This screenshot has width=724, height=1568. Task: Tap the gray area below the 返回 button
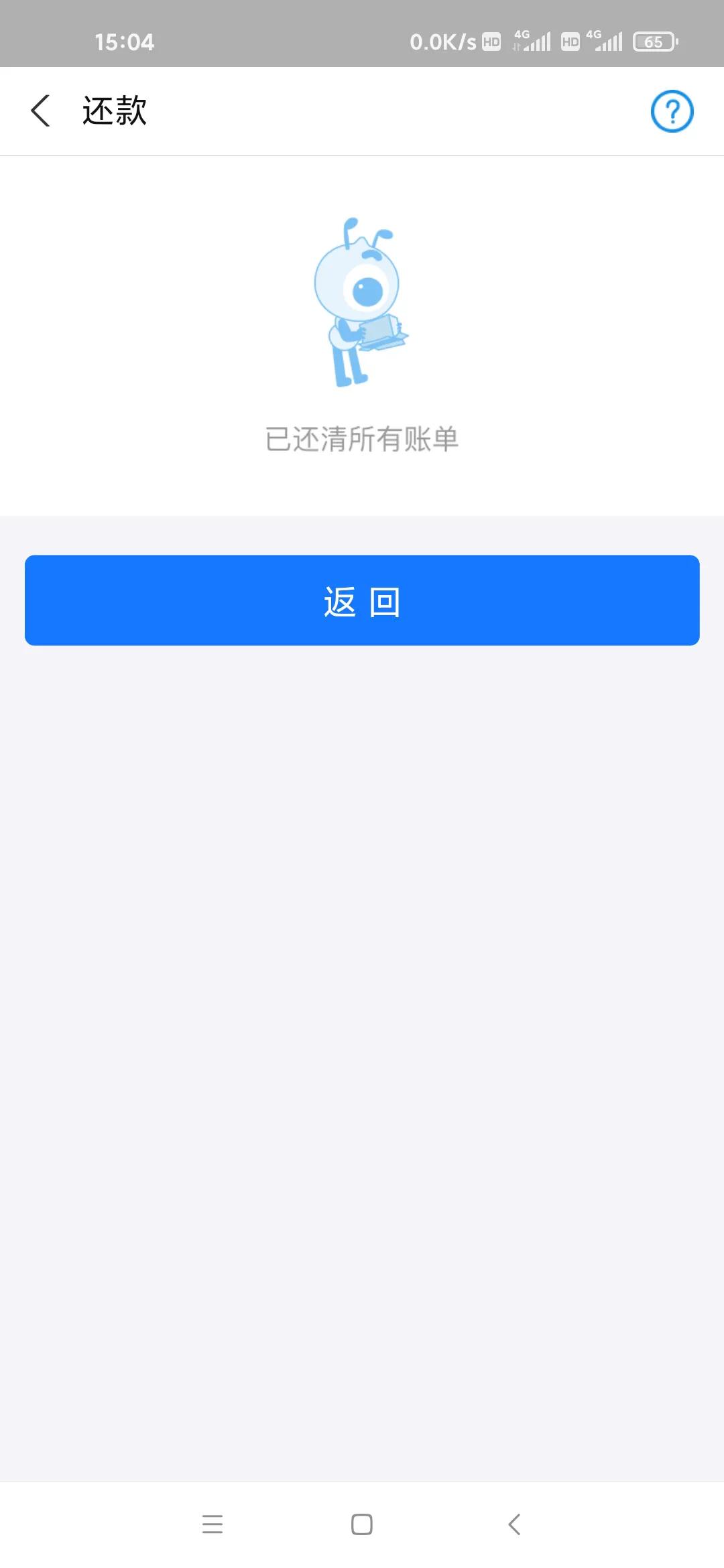pos(362,938)
